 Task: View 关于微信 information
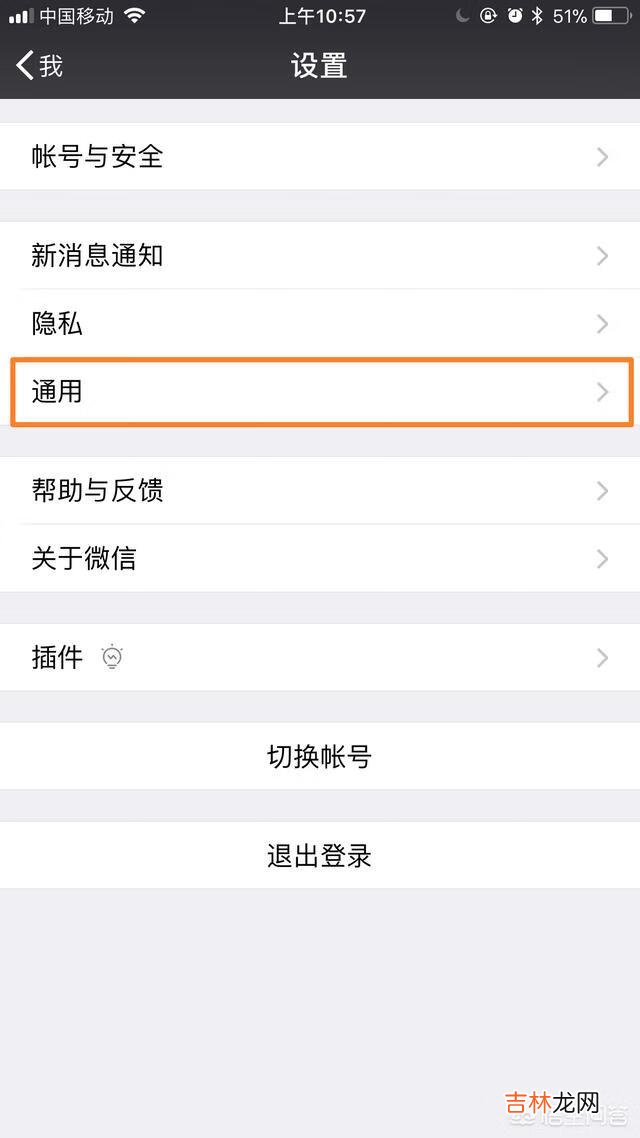coord(320,558)
